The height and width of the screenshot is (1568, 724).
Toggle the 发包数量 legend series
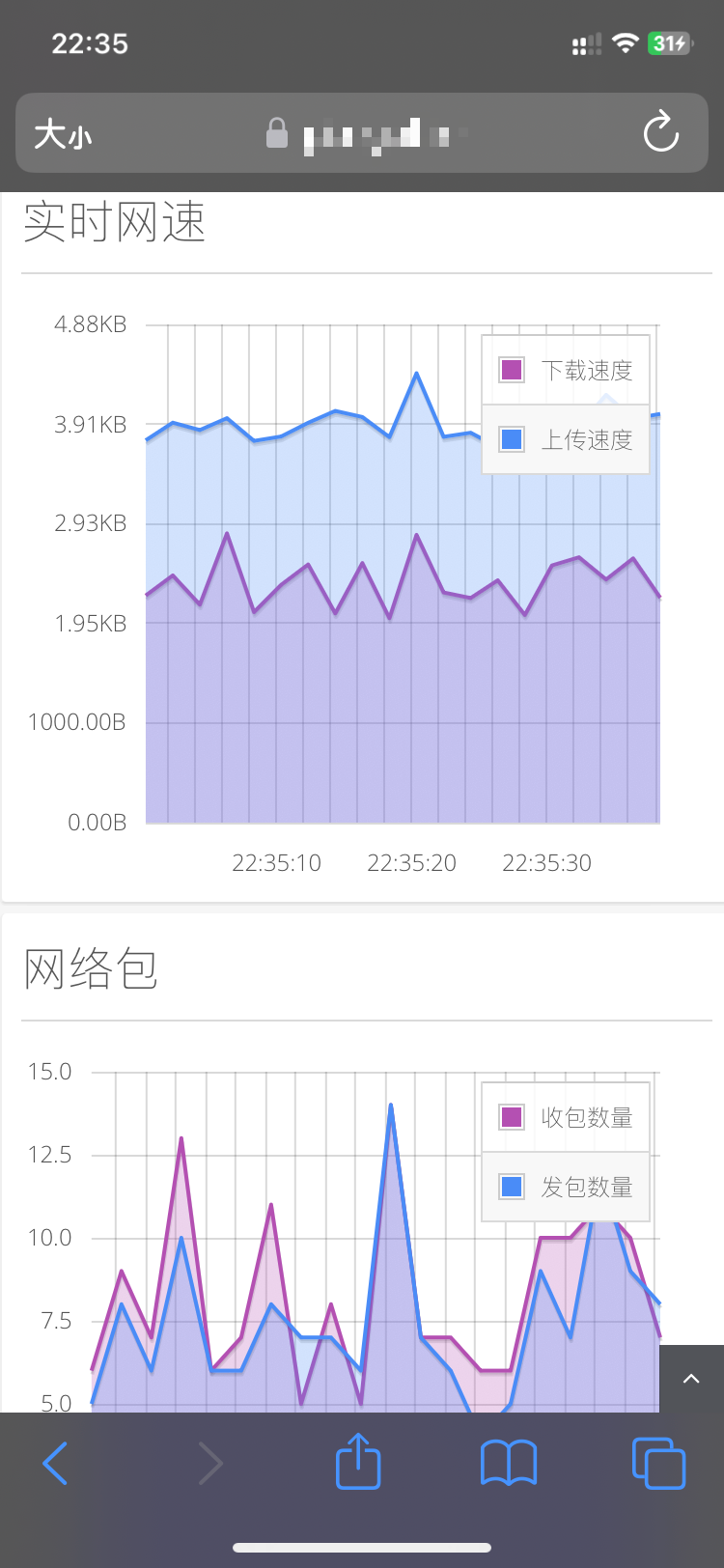click(x=566, y=1187)
